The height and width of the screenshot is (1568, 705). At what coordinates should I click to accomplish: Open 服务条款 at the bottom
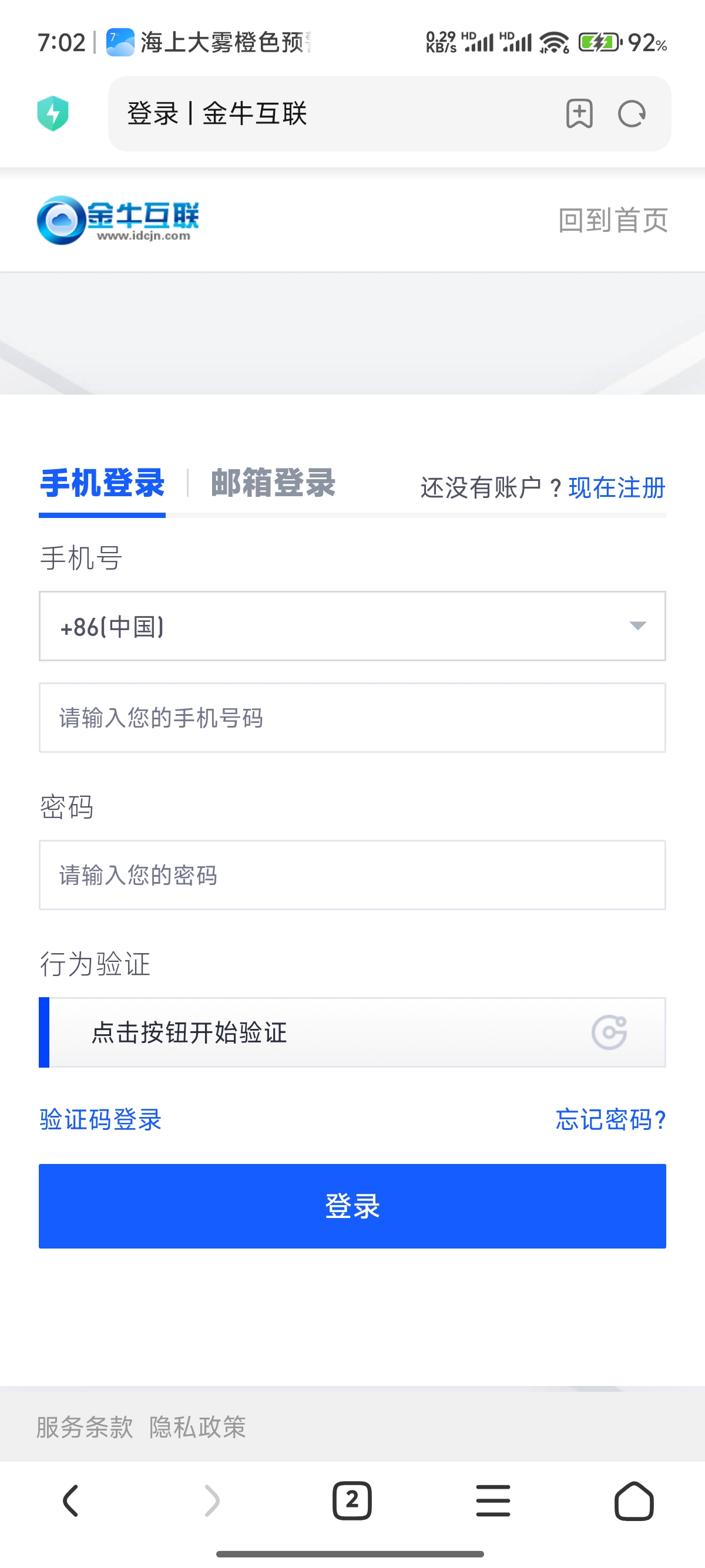pos(85,1427)
